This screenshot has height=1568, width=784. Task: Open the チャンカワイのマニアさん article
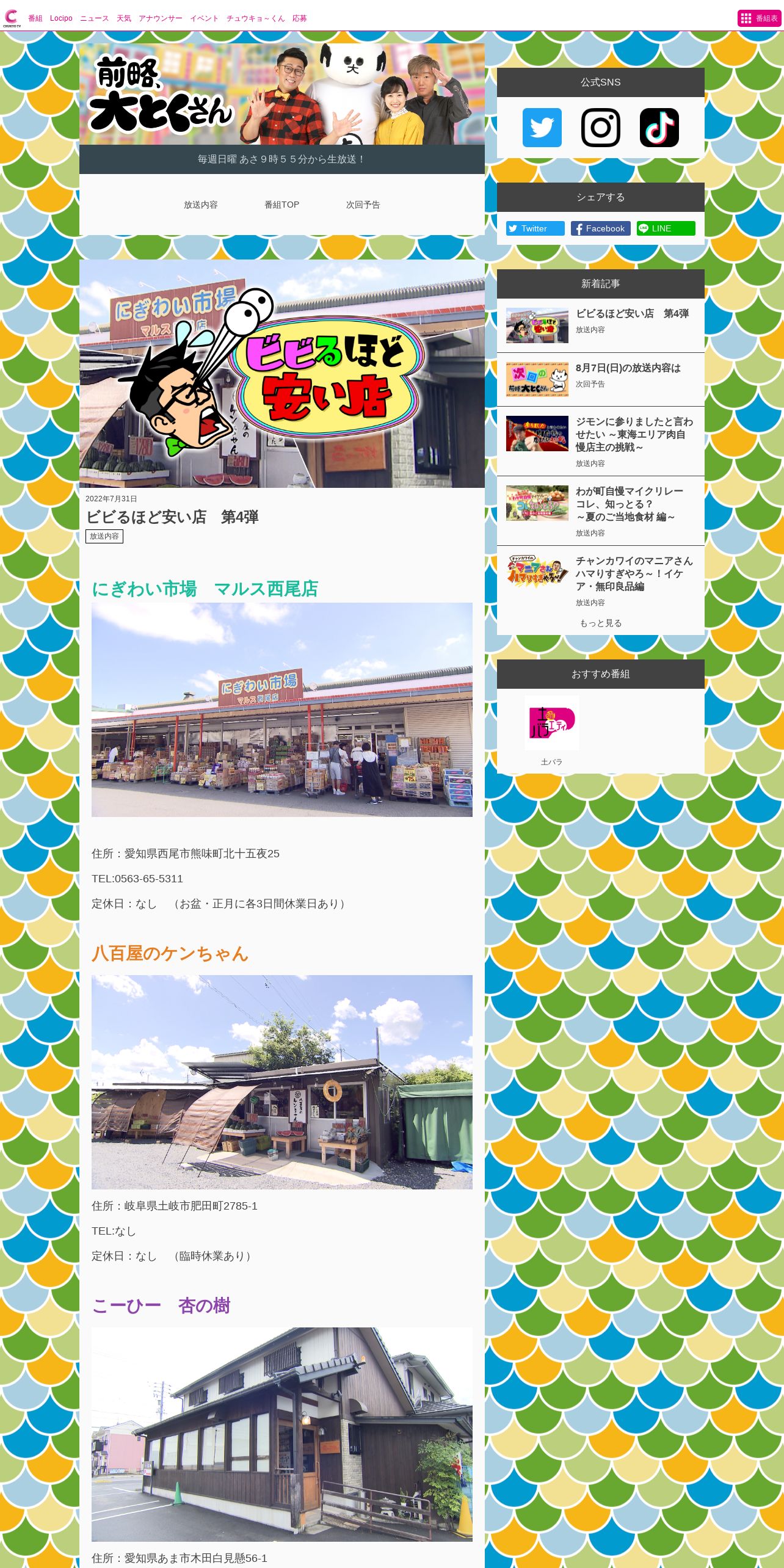pos(601,581)
